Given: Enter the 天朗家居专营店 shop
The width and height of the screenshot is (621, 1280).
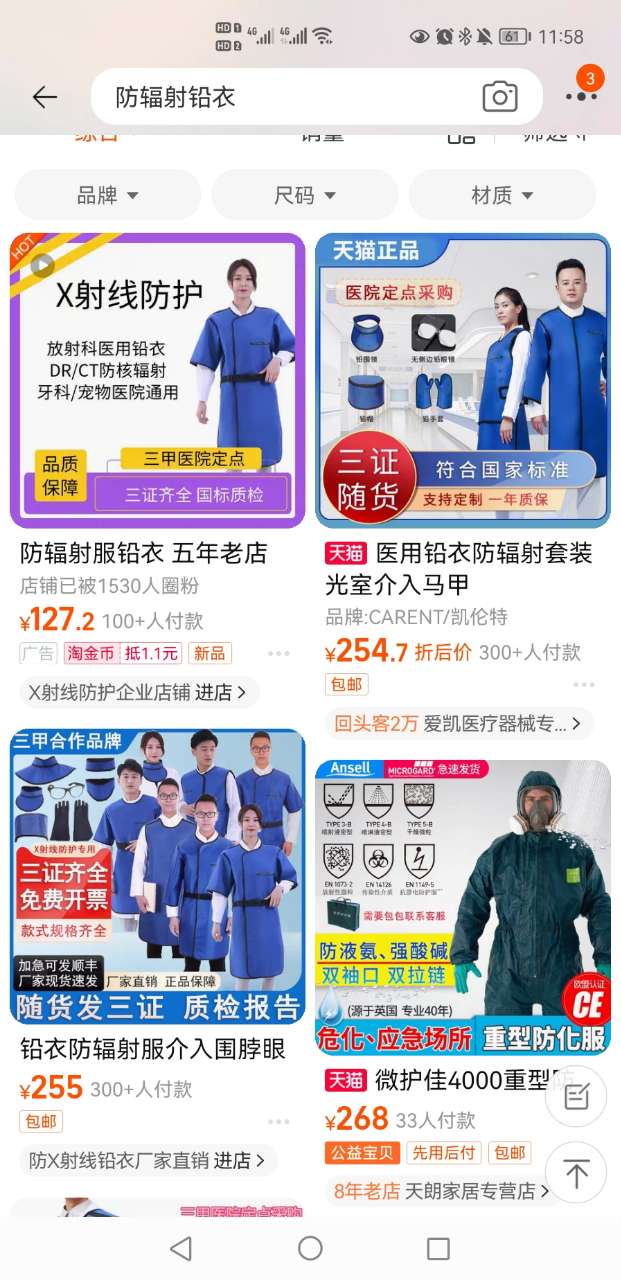Looking at the screenshot, I should click(442, 1191).
